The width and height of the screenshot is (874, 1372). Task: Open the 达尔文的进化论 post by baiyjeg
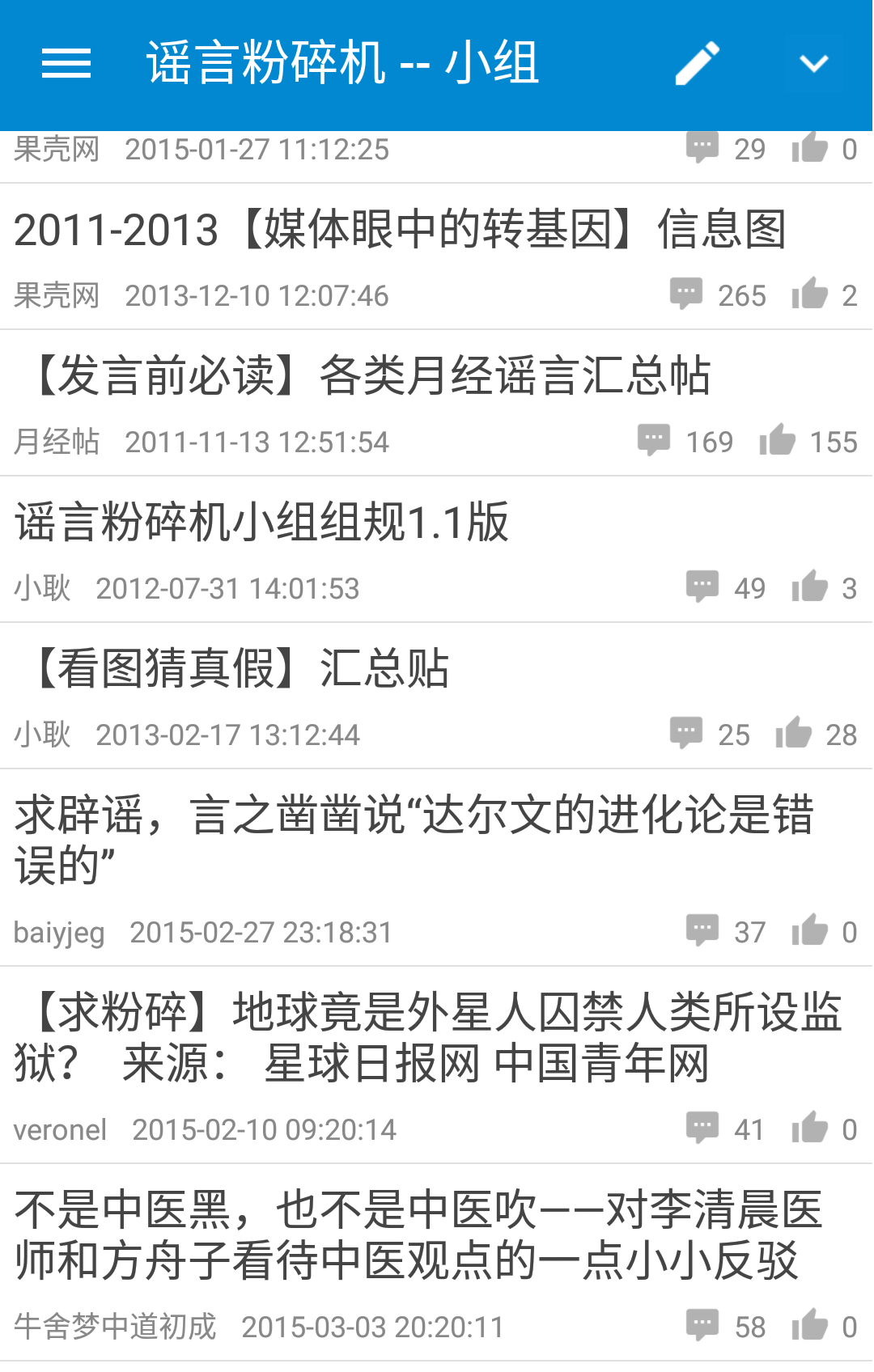[x=414, y=840]
